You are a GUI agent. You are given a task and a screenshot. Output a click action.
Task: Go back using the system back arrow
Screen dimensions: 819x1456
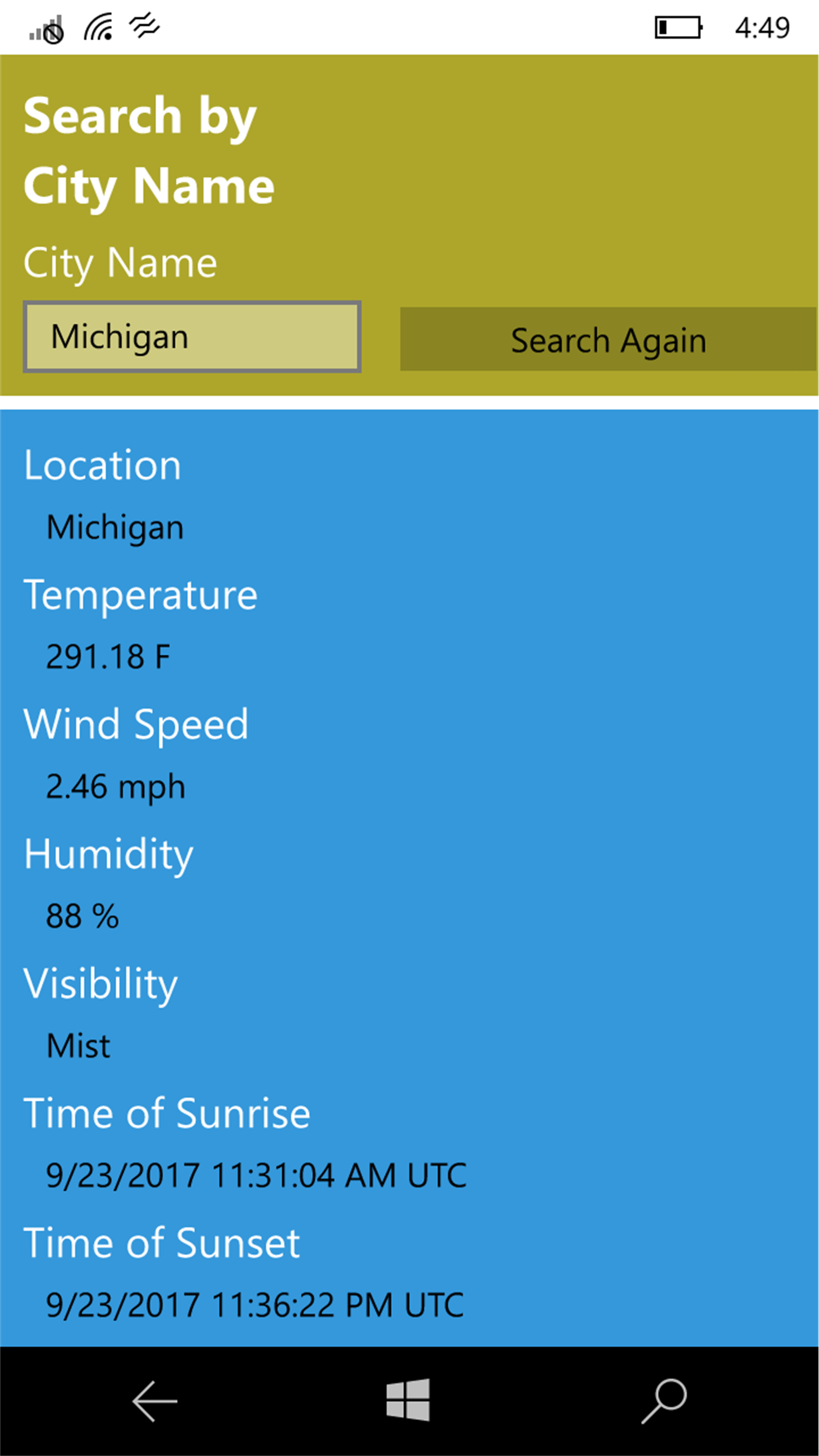(154, 1401)
